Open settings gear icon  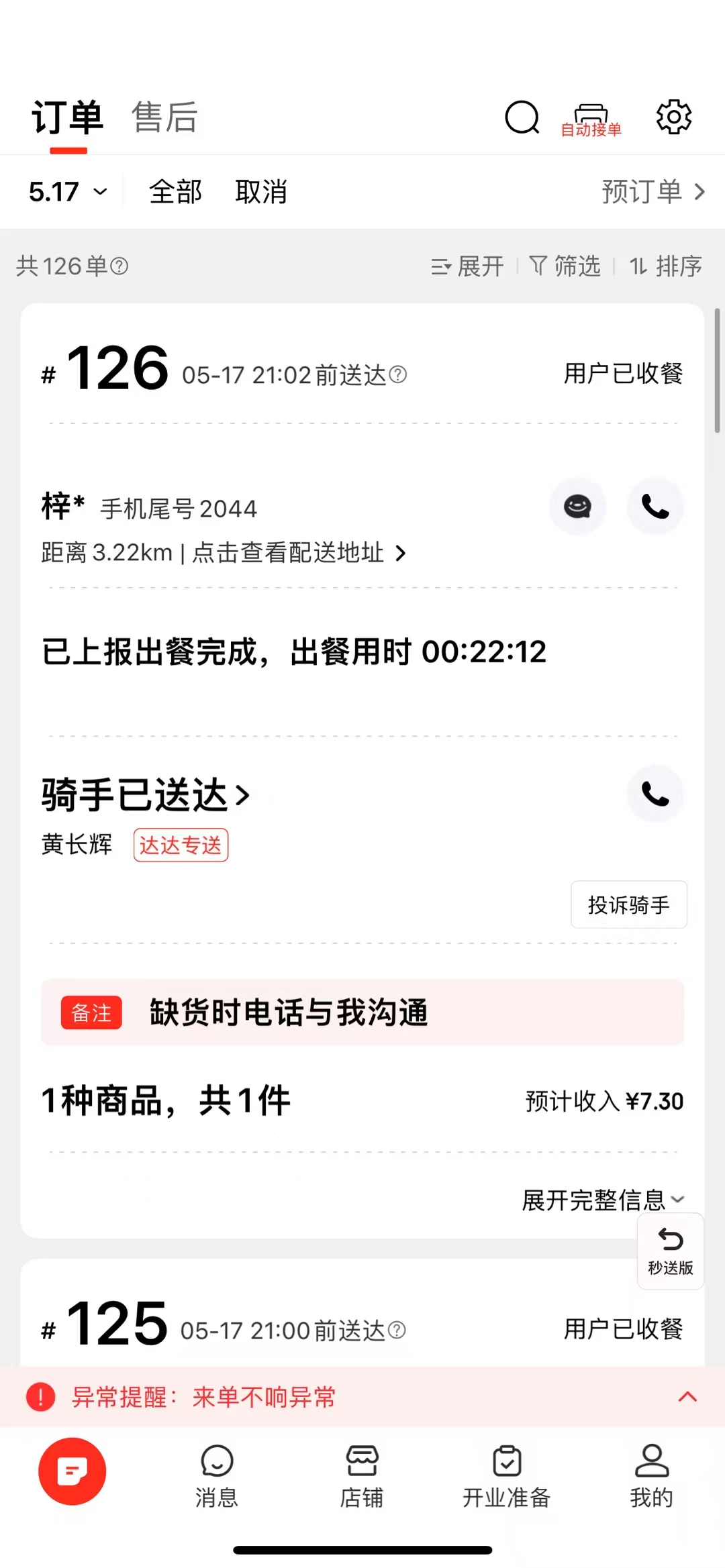[x=673, y=117]
